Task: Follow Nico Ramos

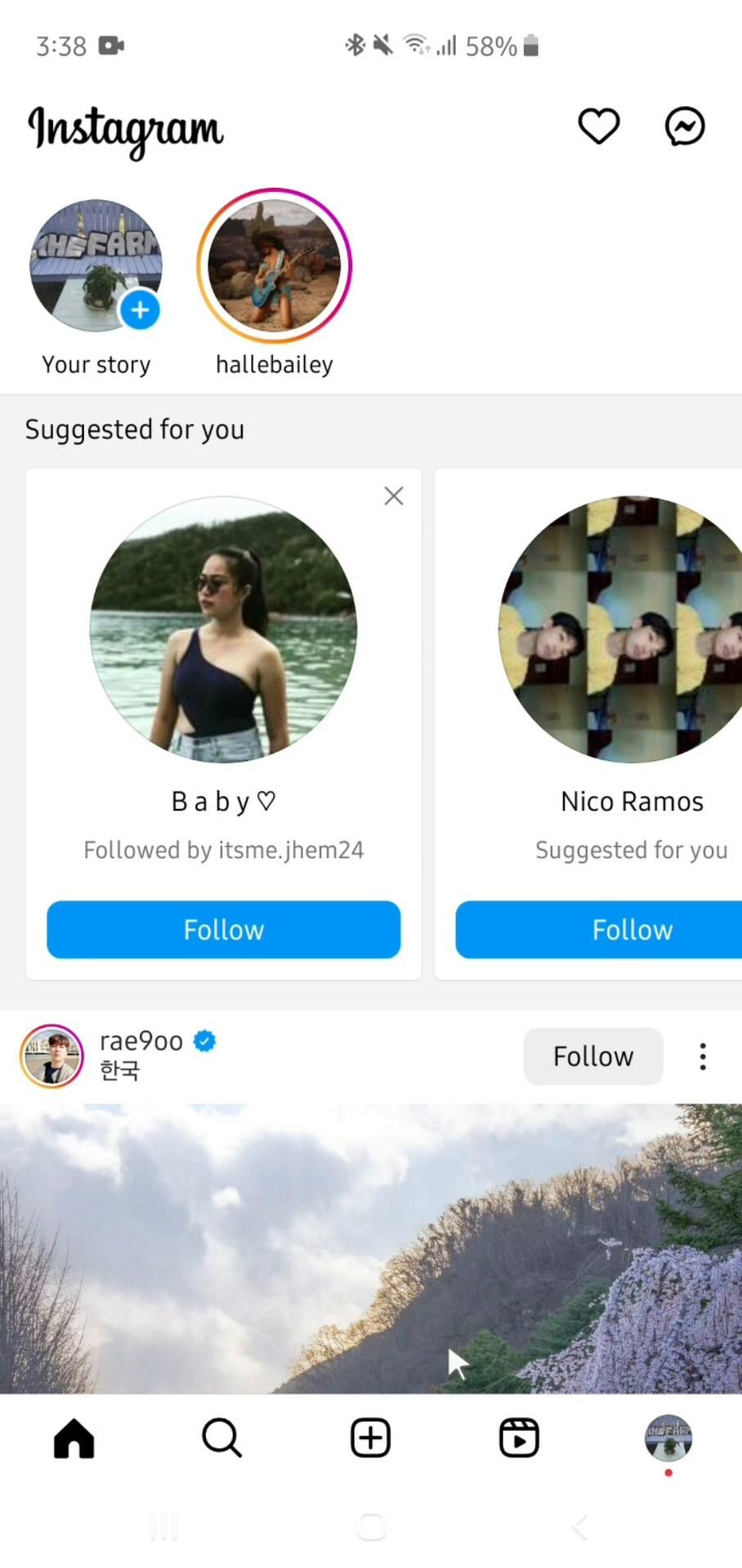Action: pos(605,929)
